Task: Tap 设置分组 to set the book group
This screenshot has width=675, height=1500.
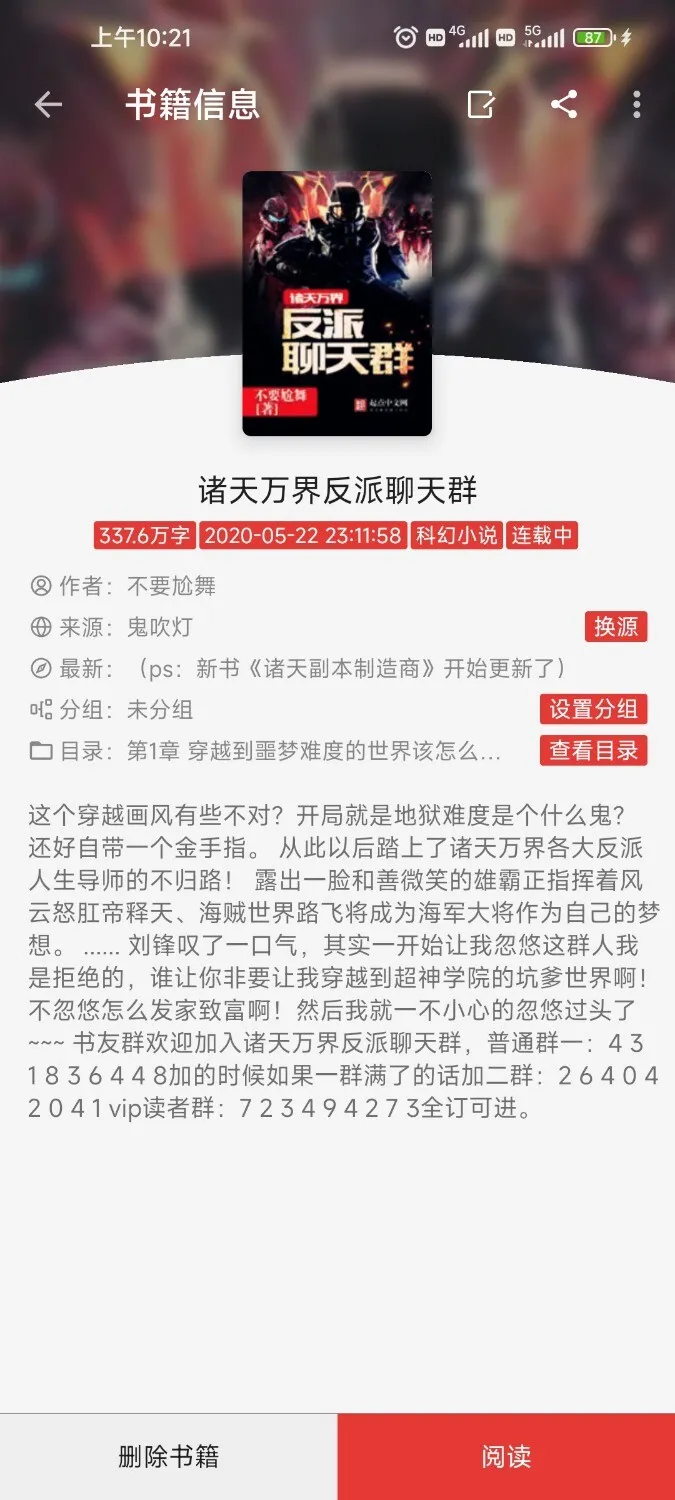Action: 593,709
